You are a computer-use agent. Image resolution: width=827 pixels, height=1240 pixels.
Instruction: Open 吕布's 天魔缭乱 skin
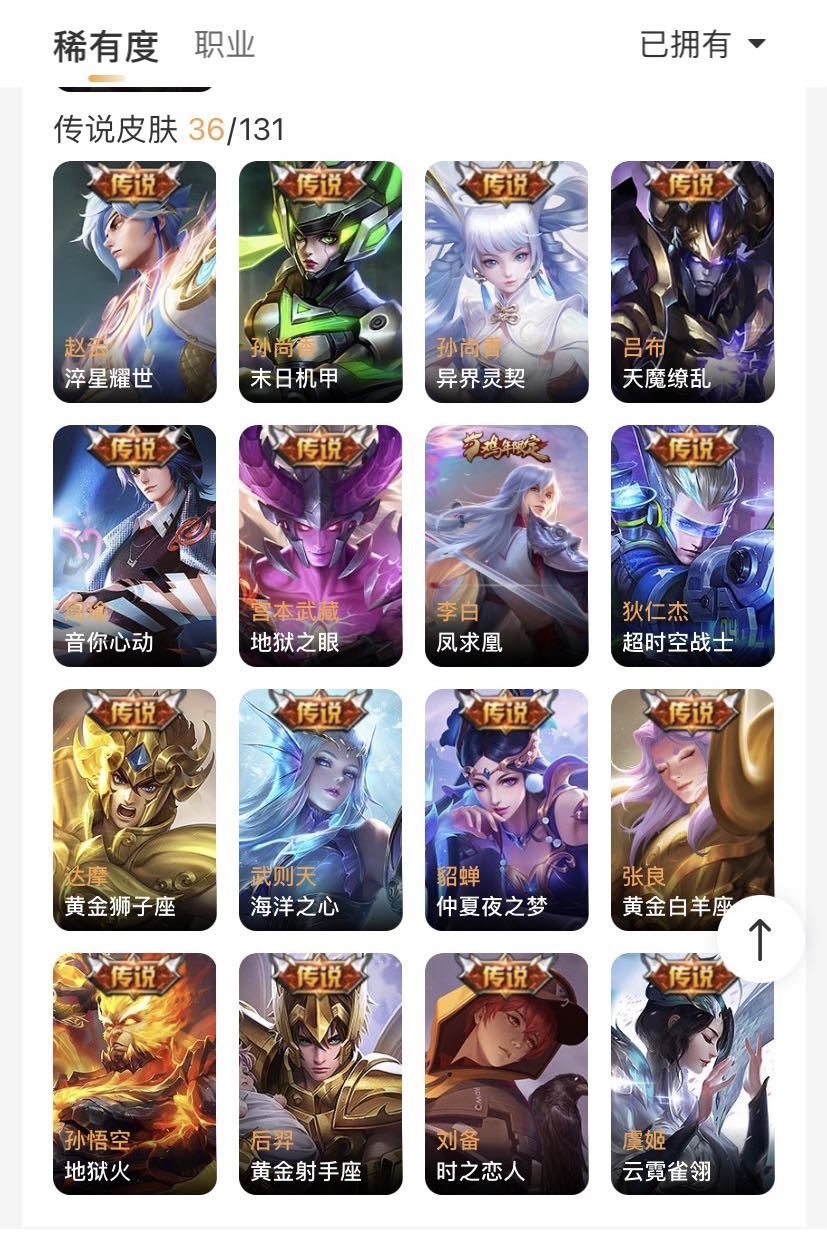pyautogui.click(x=692, y=282)
